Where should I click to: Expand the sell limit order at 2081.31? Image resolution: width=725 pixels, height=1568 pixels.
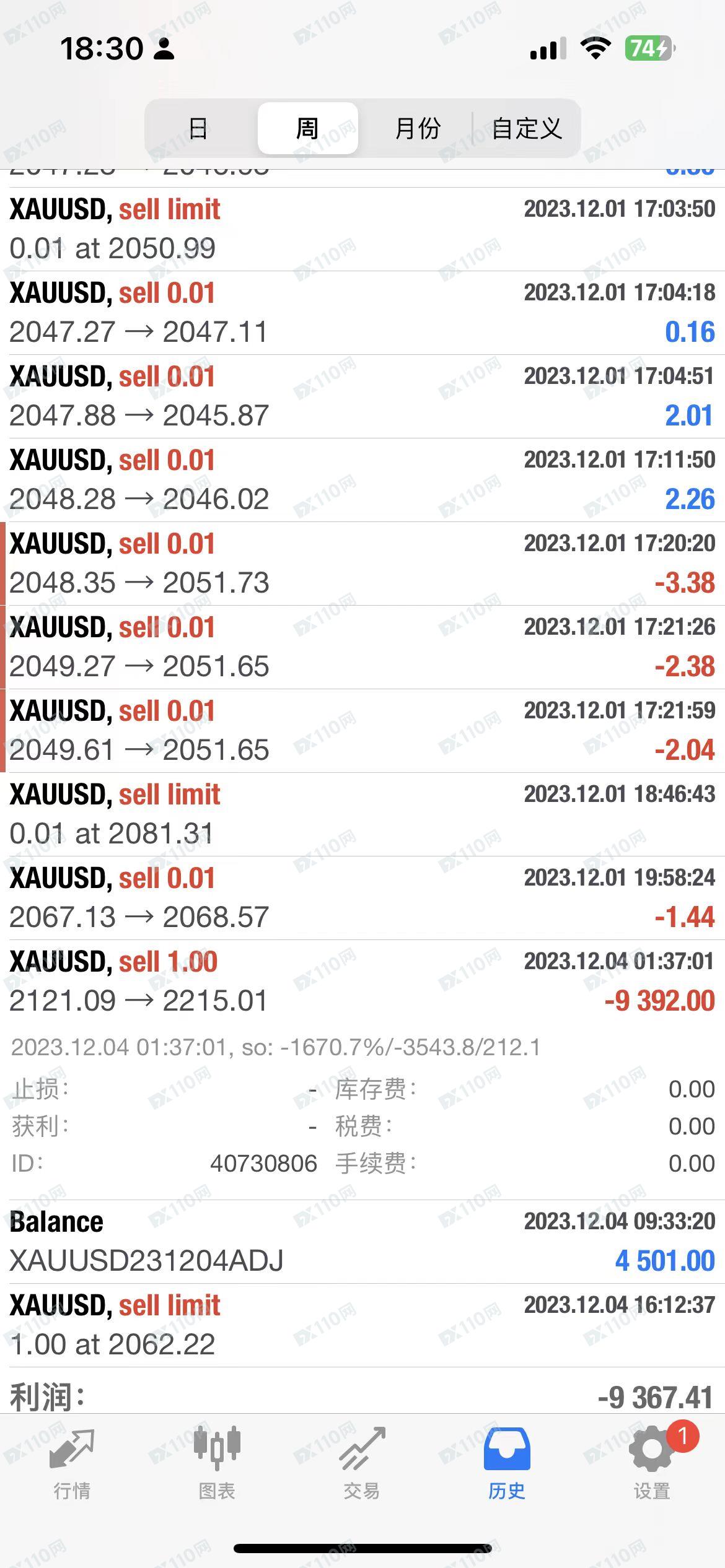(x=362, y=814)
